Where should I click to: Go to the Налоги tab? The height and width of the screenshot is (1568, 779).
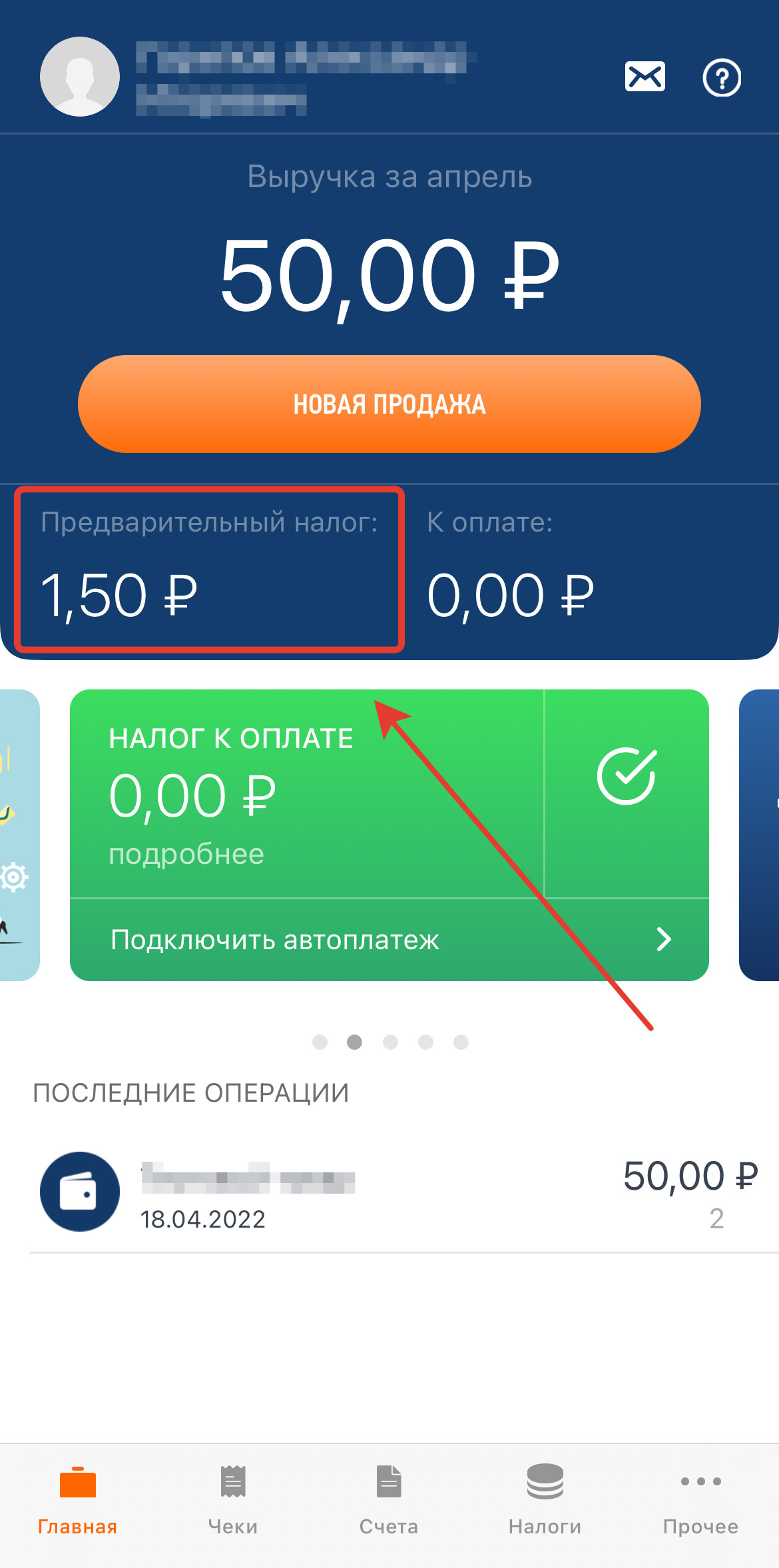coord(545,1499)
